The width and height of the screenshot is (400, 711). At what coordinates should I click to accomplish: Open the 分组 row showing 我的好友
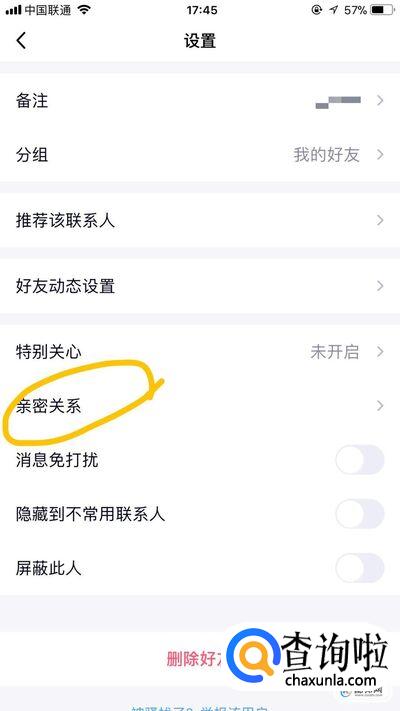click(x=200, y=155)
